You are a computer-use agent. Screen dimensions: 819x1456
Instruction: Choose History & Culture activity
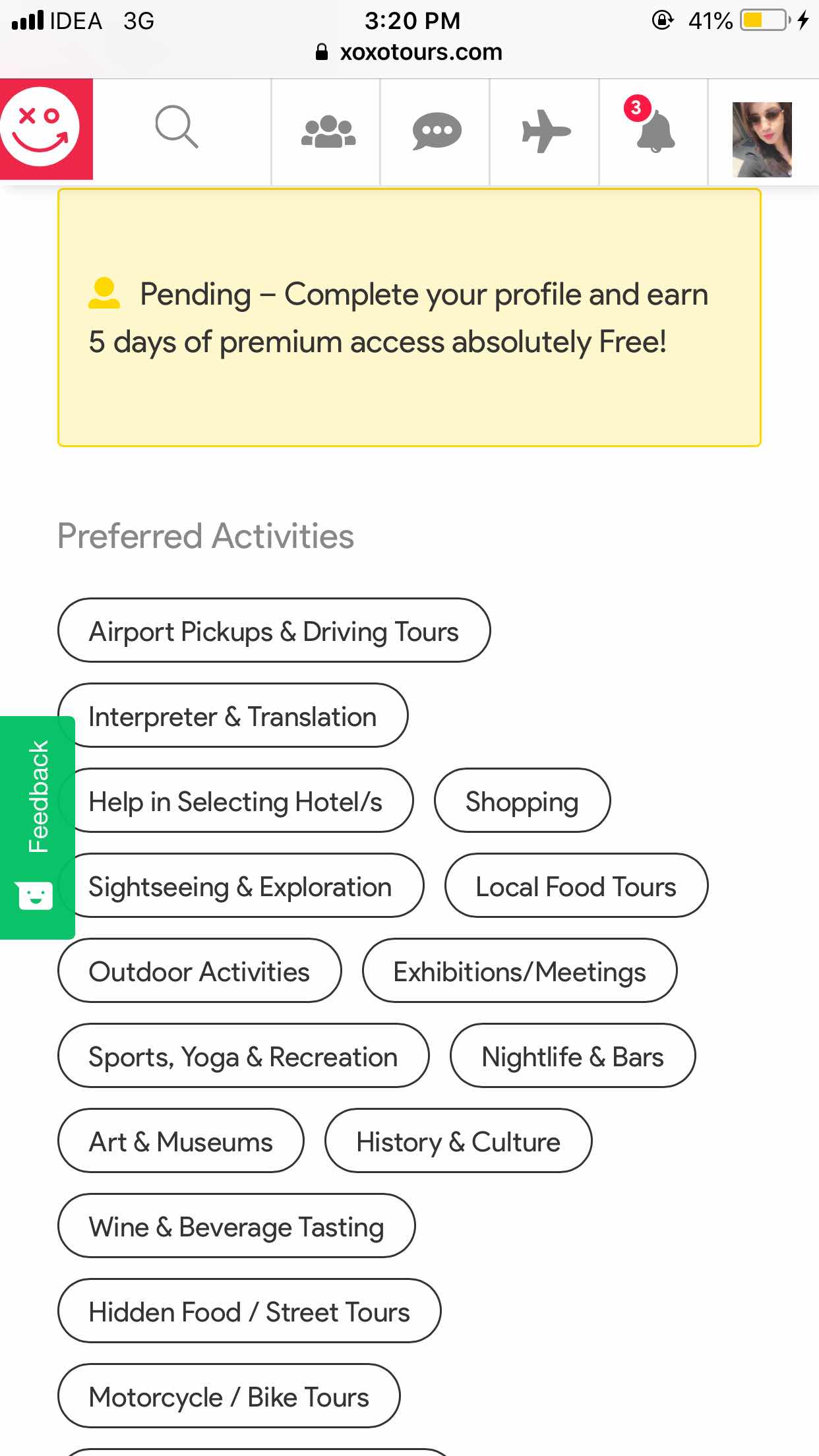click(x=458, y=1141)
